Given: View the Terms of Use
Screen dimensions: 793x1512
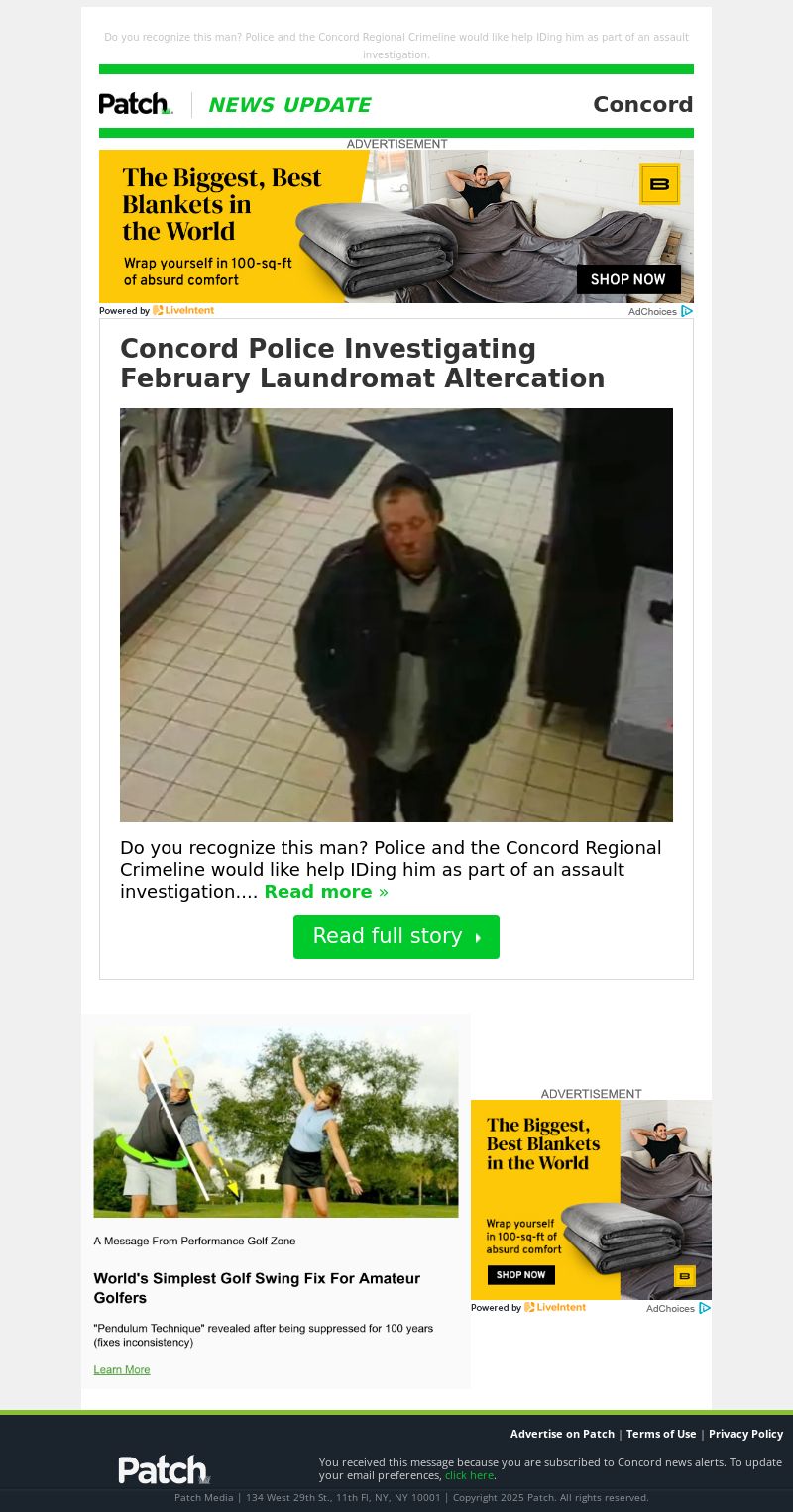Looking at the screenshot, I should pos(660,1434).
